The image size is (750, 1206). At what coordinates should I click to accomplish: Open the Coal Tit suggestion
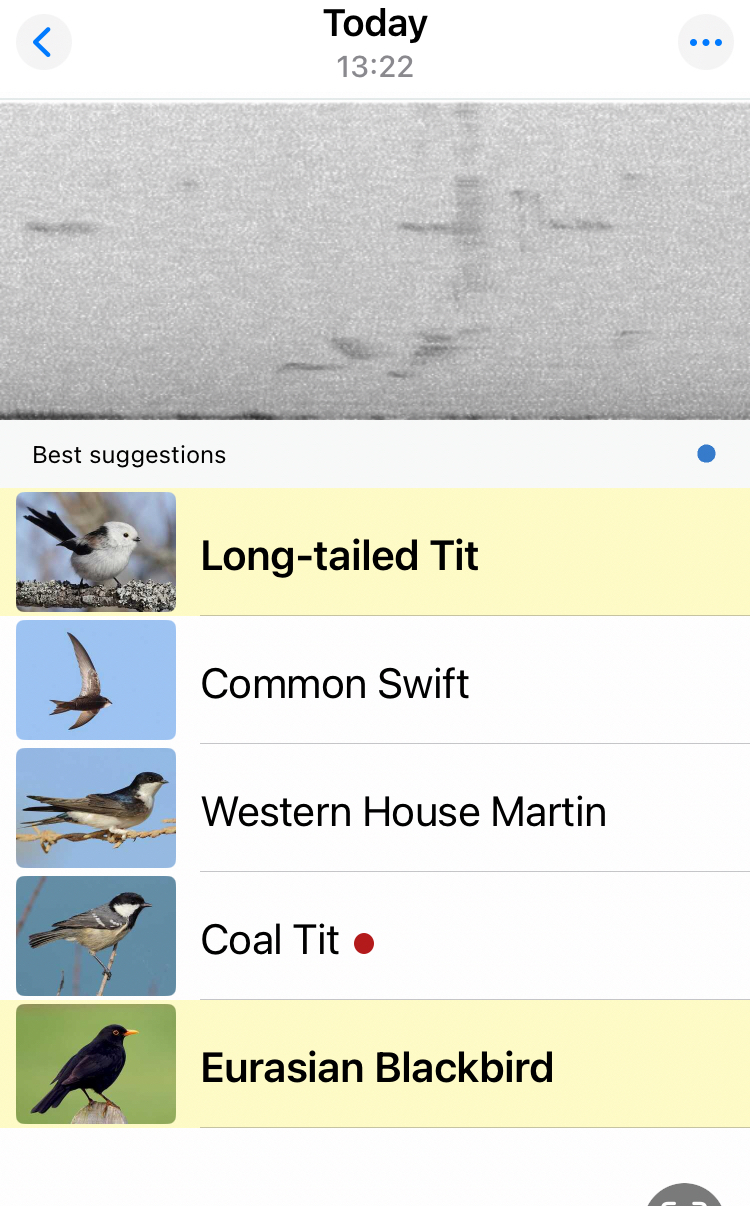(375, 936)
